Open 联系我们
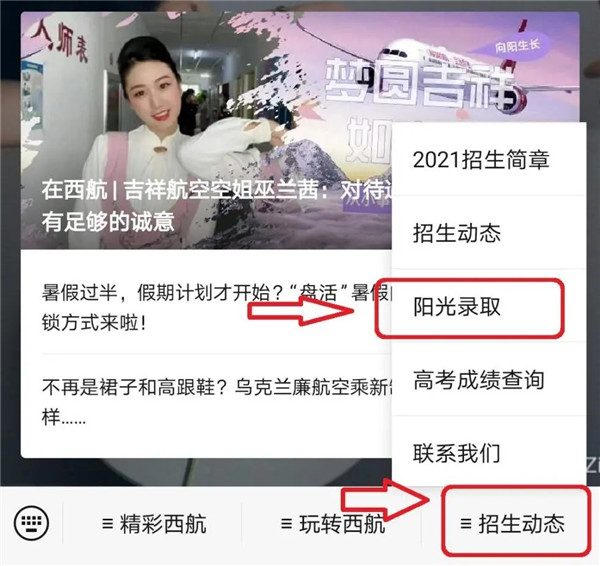This screenshot has height=566, width=600. (x=456, y=453)
